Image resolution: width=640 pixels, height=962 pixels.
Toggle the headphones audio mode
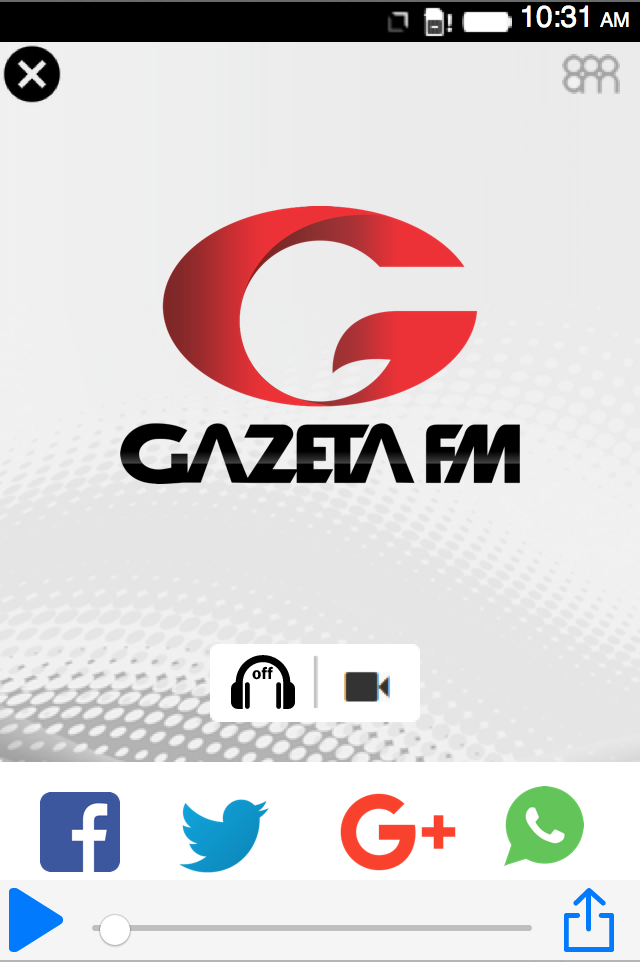263,684
